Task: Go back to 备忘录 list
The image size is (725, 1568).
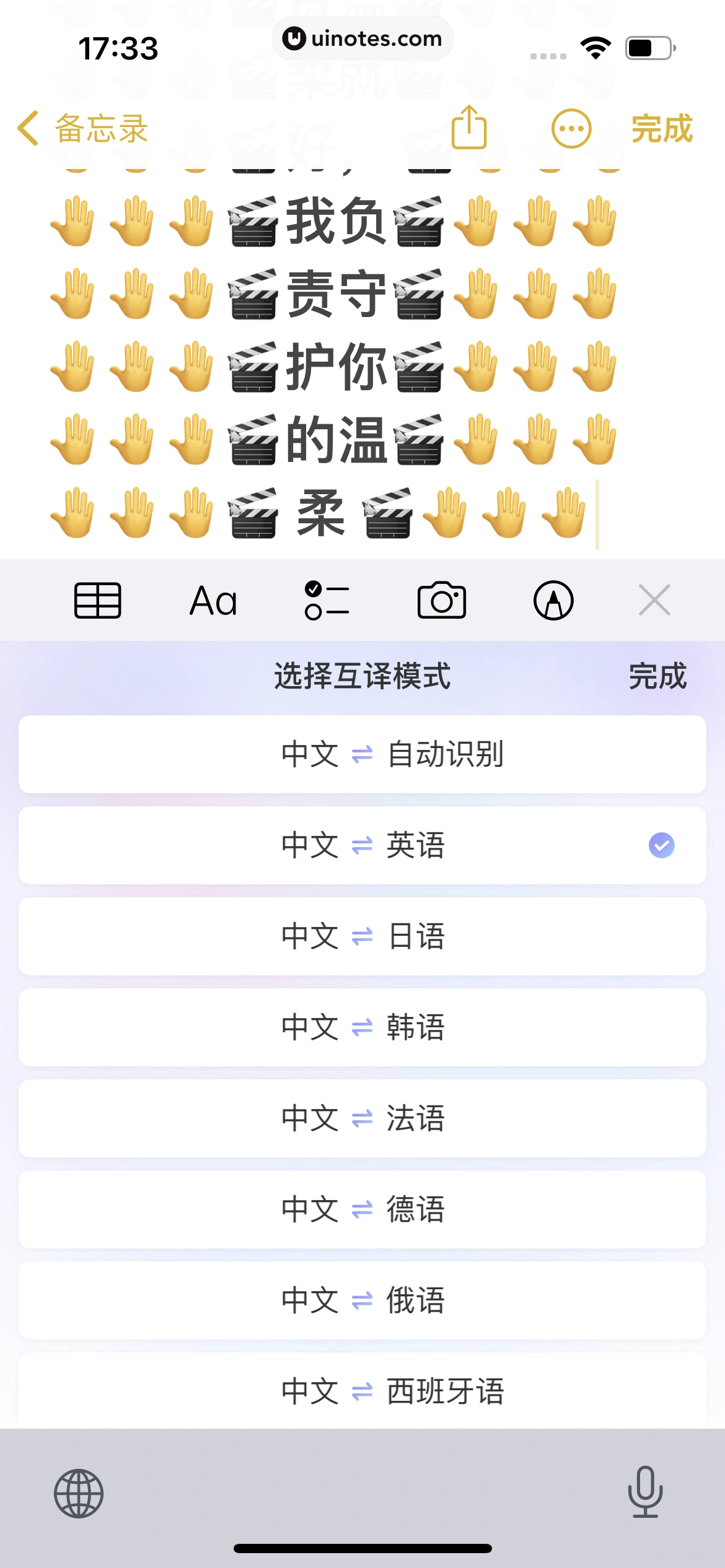Action: coord(83,129)
